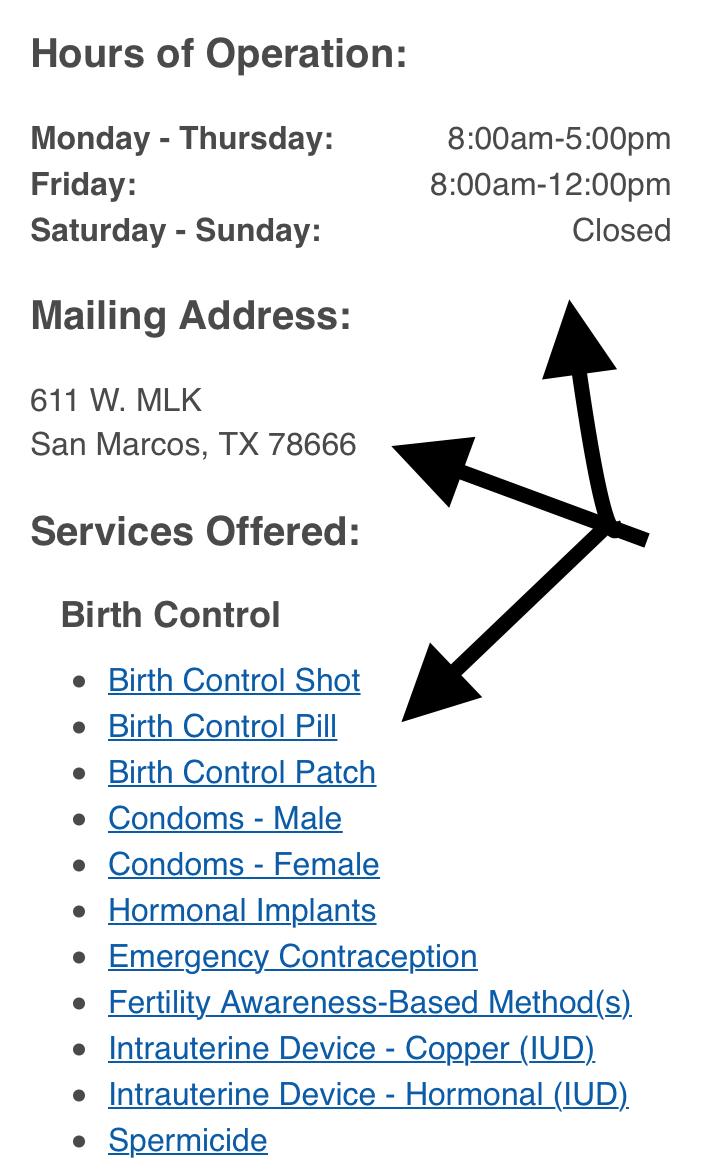
Task: Open the Condoms - Male link
Action: pyautogui.click(x=225, y=819)
